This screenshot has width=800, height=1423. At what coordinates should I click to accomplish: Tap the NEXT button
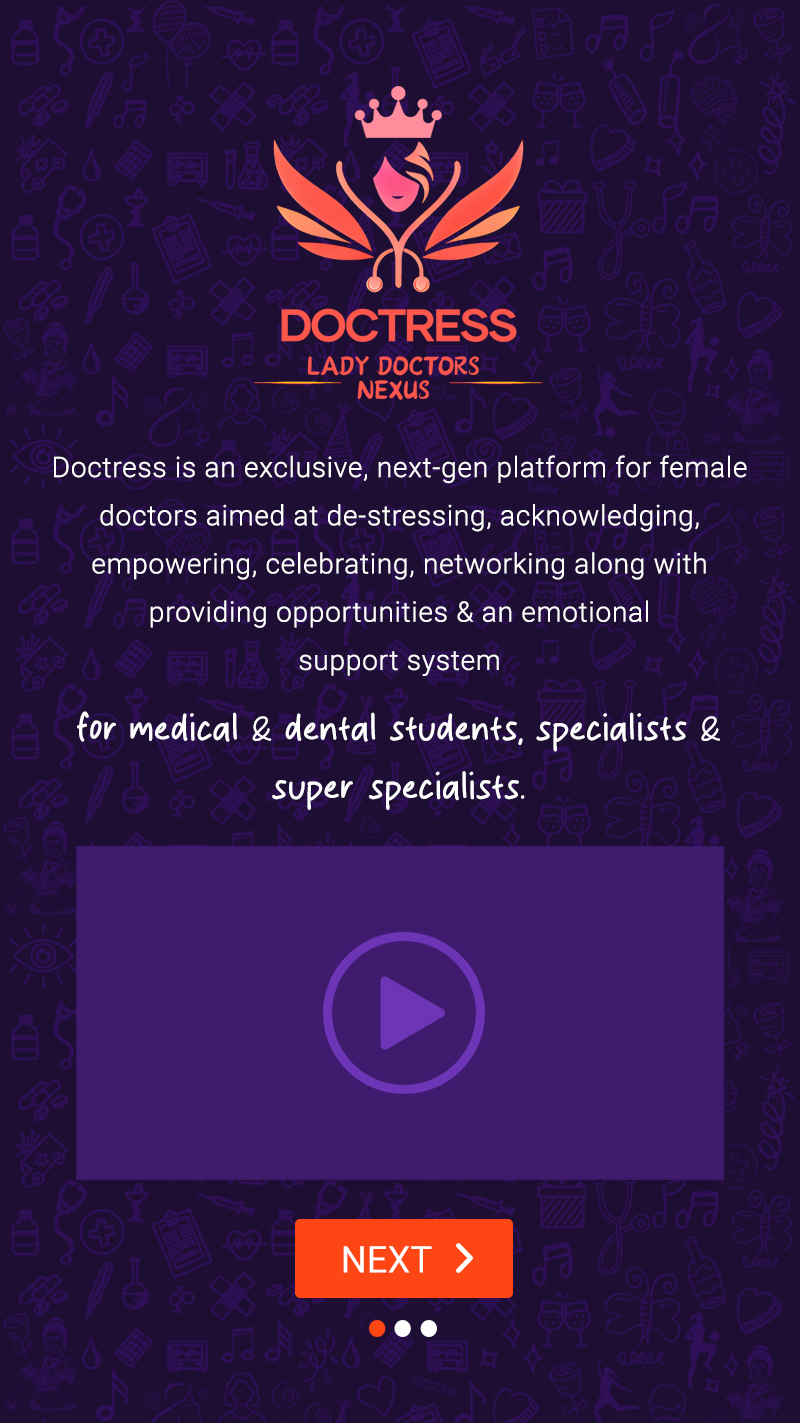point(404,1258)
